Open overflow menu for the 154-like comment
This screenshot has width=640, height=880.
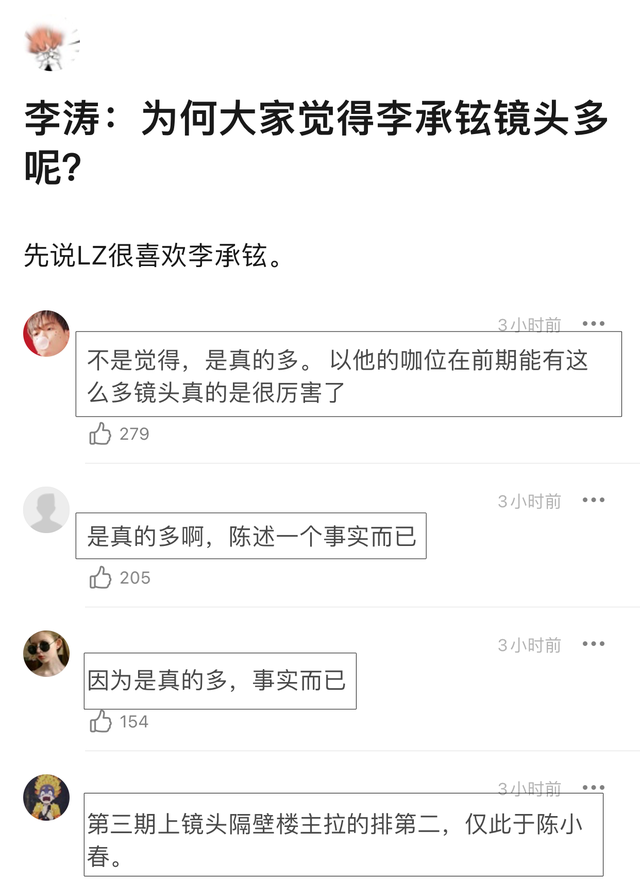pos(594,644)
